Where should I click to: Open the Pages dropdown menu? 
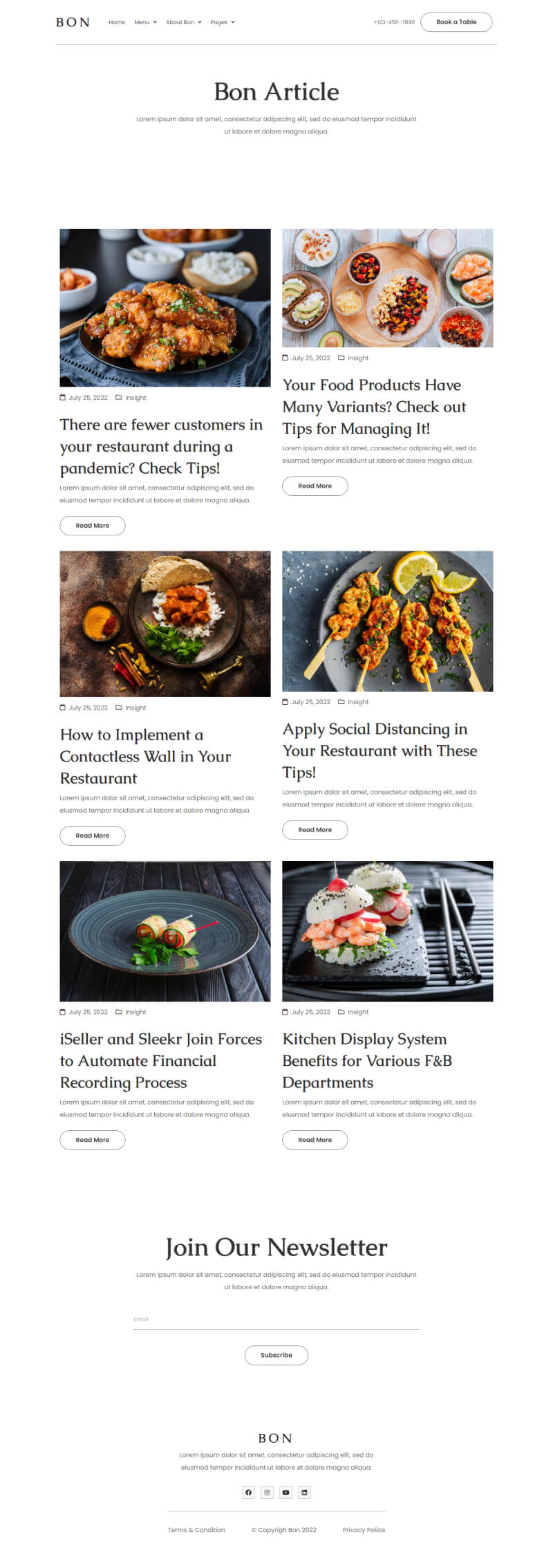[223, 22]
